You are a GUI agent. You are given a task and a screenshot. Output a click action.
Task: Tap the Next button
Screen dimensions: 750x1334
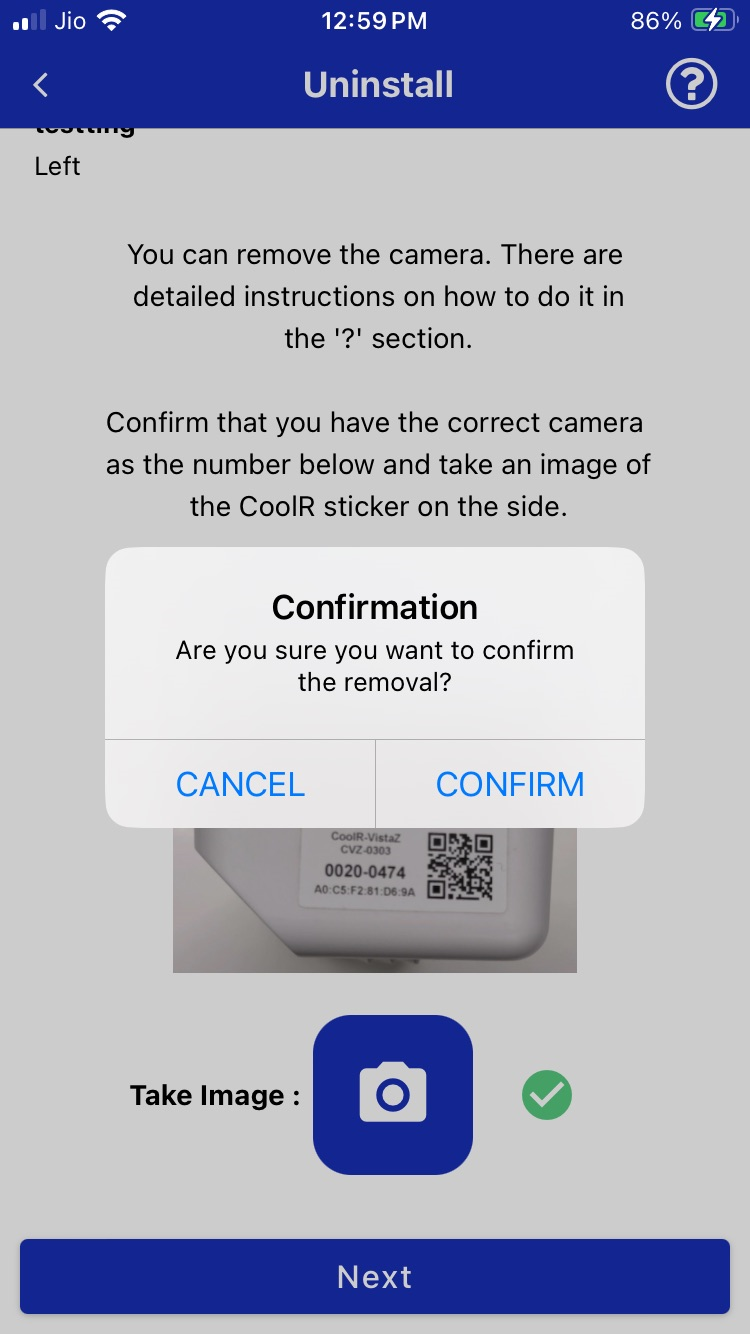pyautogui.click(x=375, y=1277)
